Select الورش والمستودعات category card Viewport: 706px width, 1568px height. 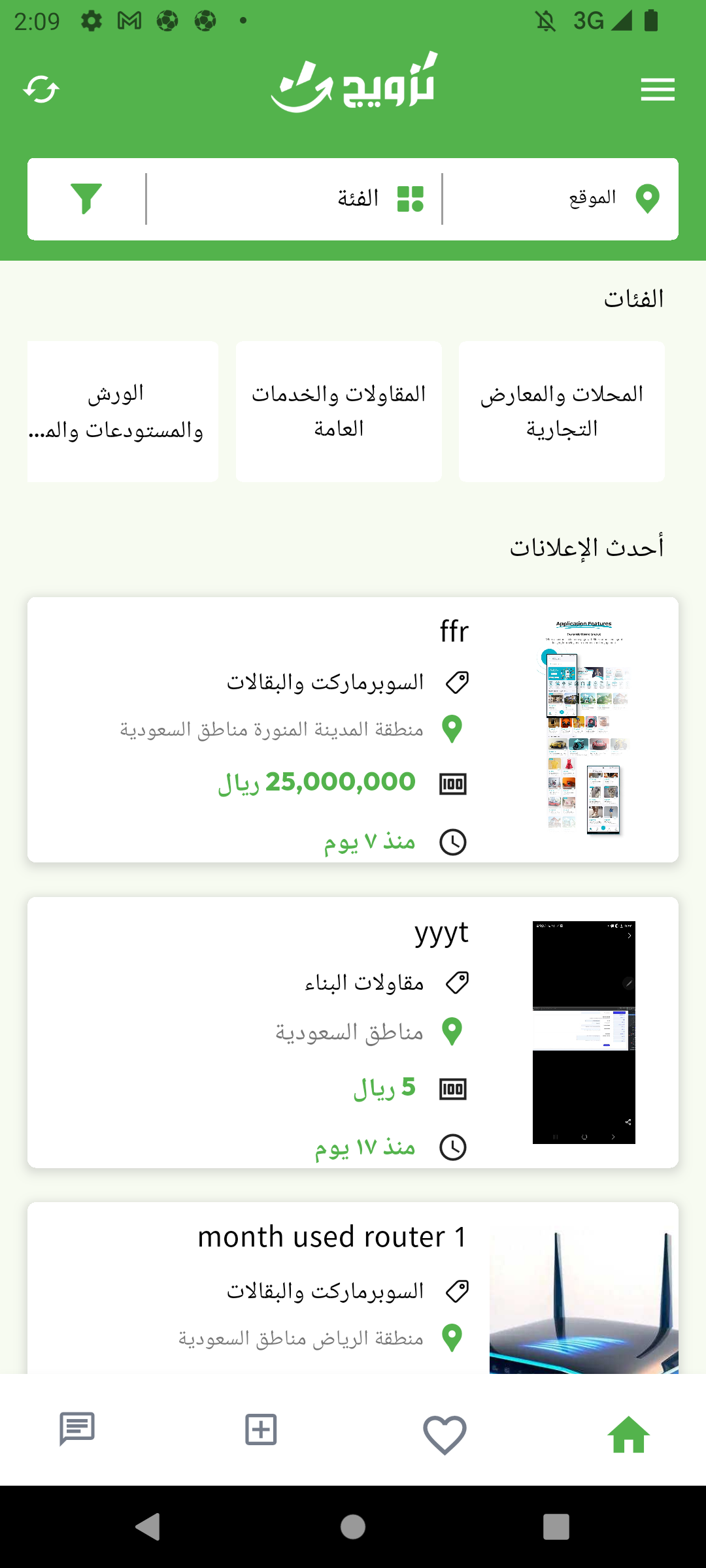[x=123, y=412]
